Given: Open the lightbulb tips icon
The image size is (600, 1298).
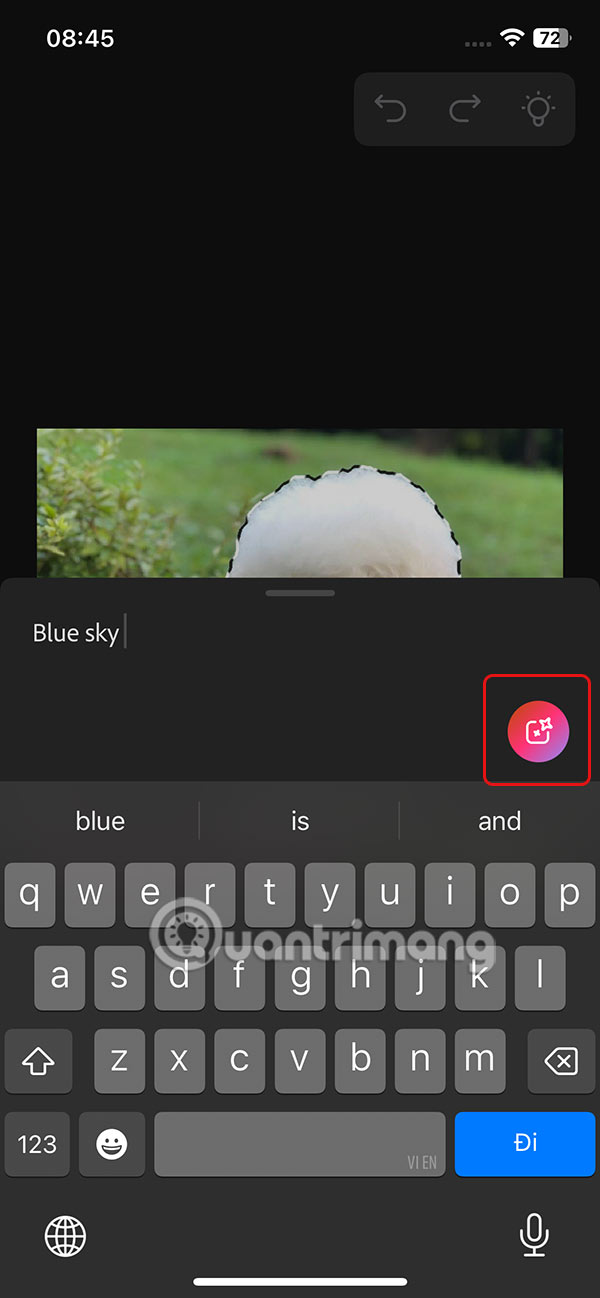Looking at the screenshot, I should [x=539, y=109].
